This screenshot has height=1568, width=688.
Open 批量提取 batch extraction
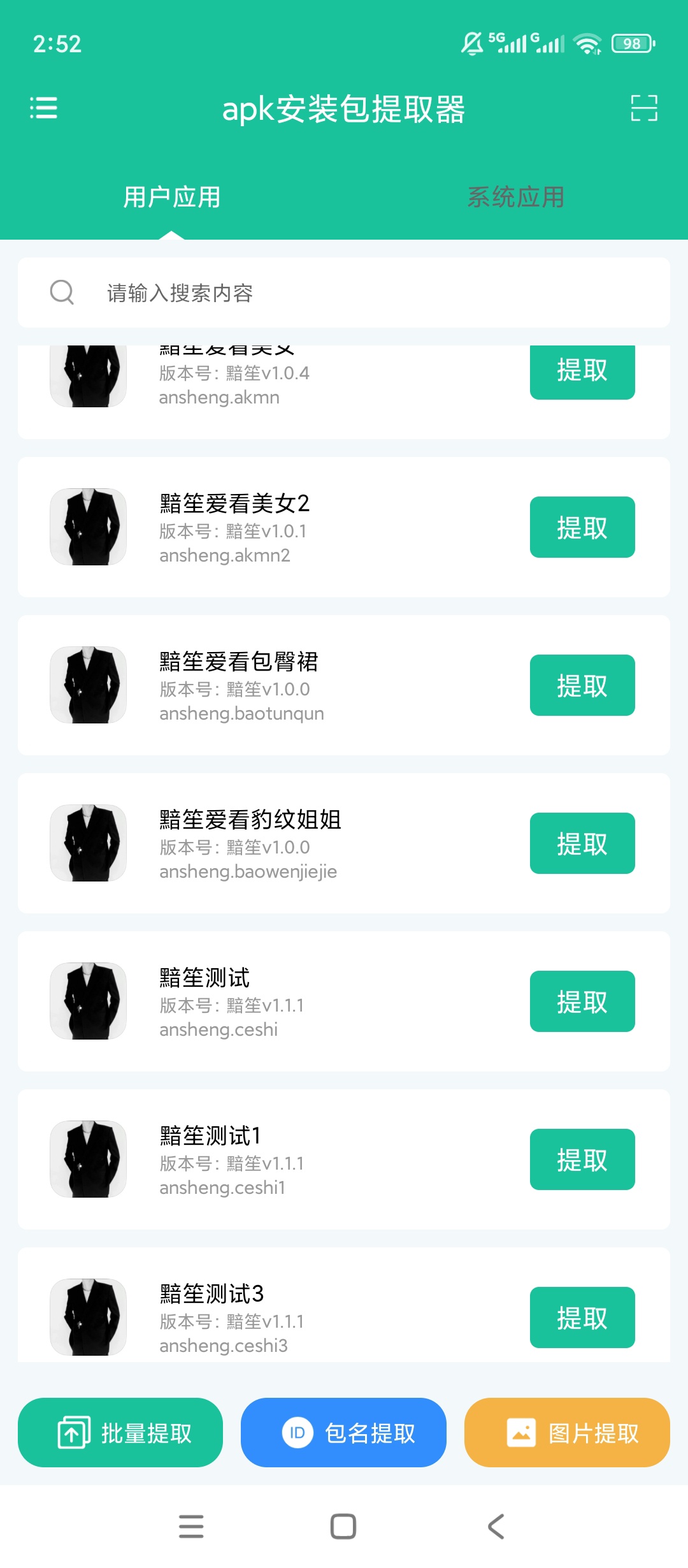click(120, 1433)
